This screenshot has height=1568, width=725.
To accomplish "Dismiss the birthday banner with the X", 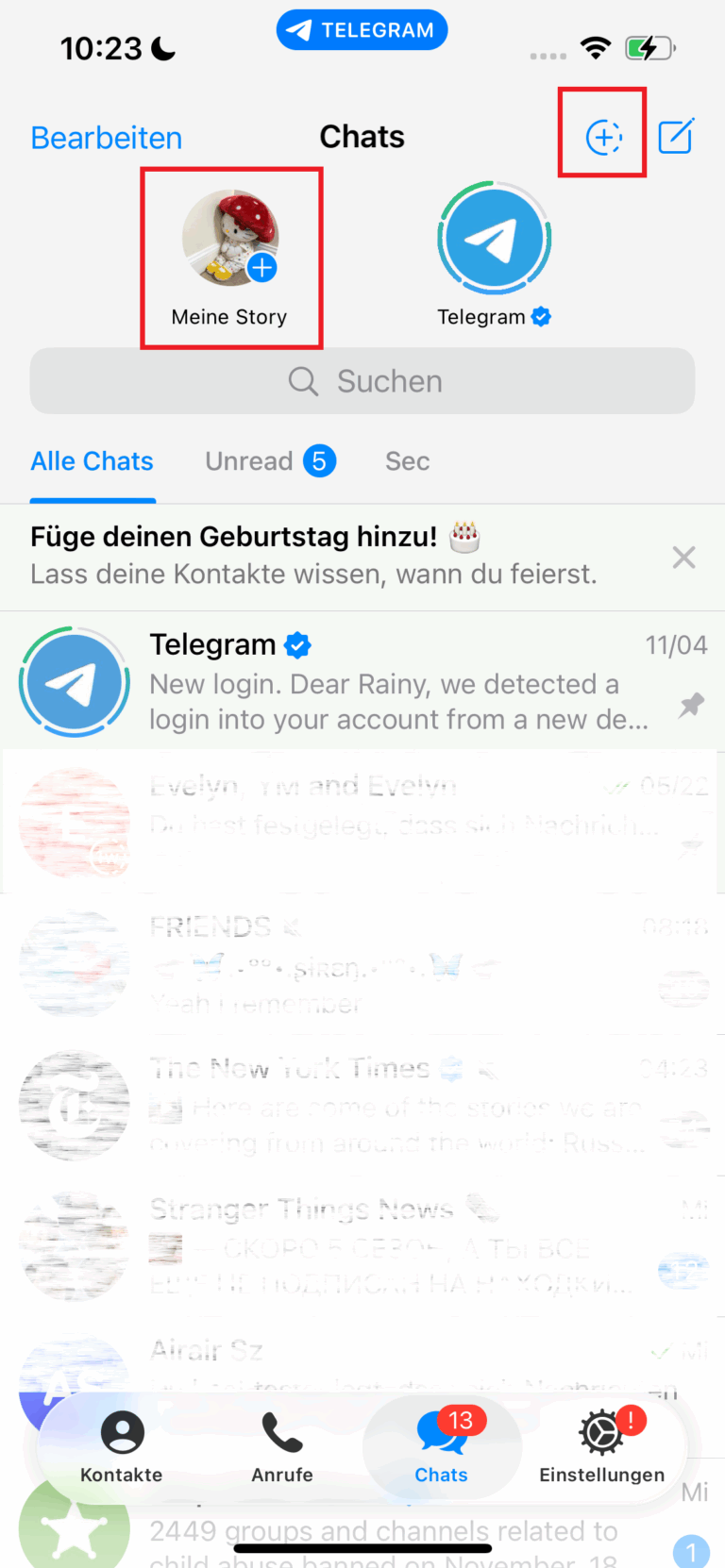I will (683, 558).
